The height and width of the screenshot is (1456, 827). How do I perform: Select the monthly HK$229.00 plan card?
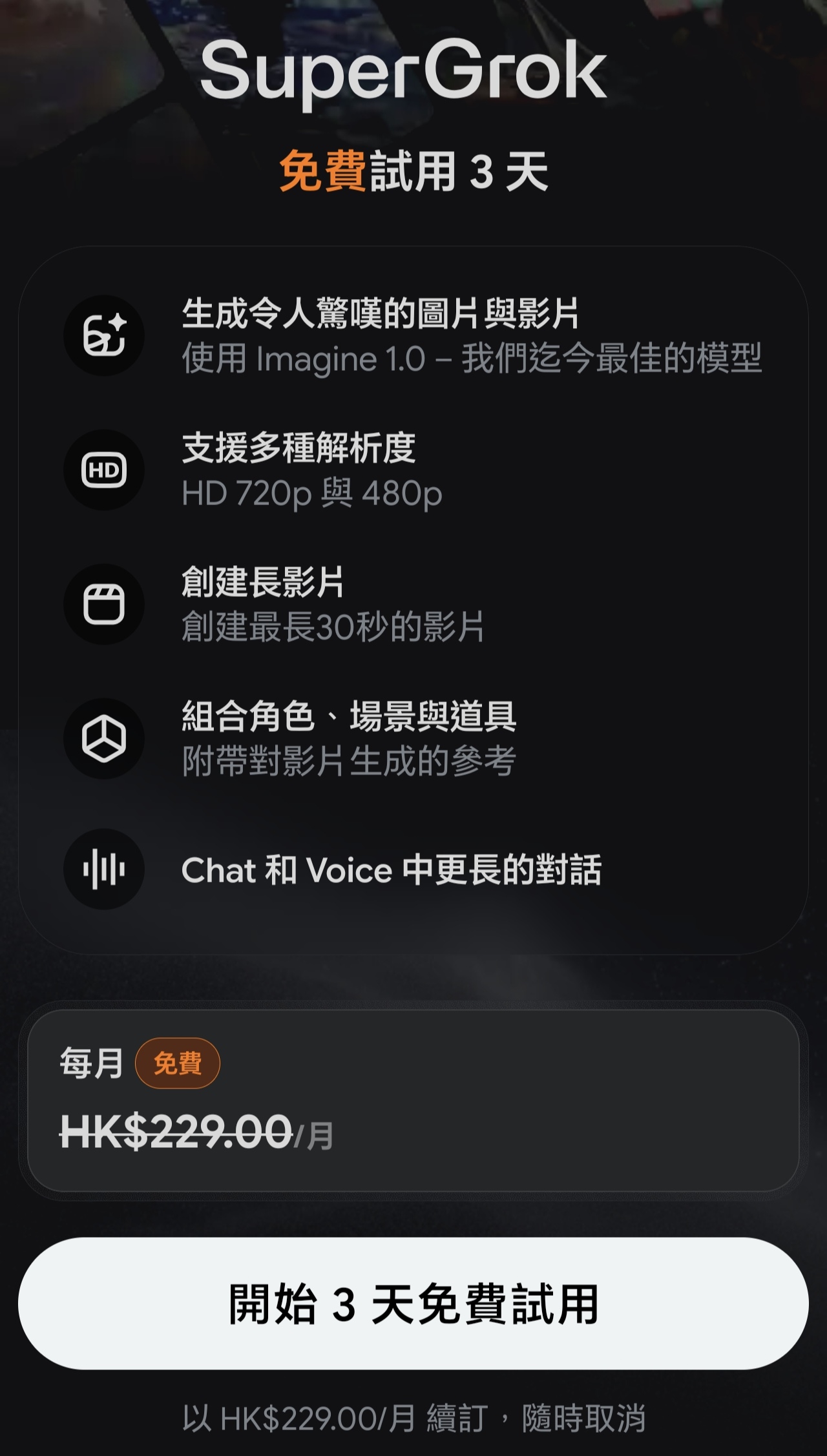coord(413,1100)
